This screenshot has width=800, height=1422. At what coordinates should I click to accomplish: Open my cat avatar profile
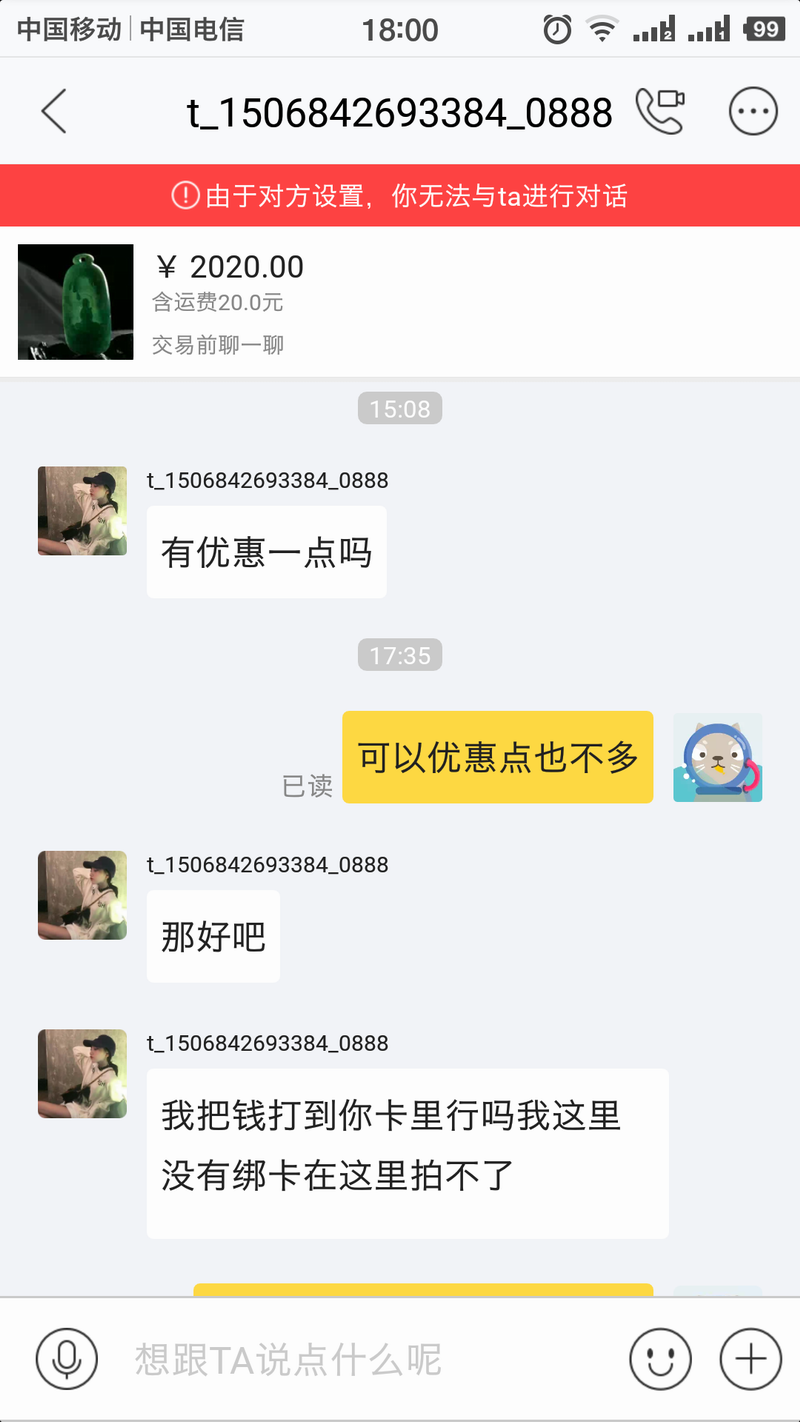(717, 757)
